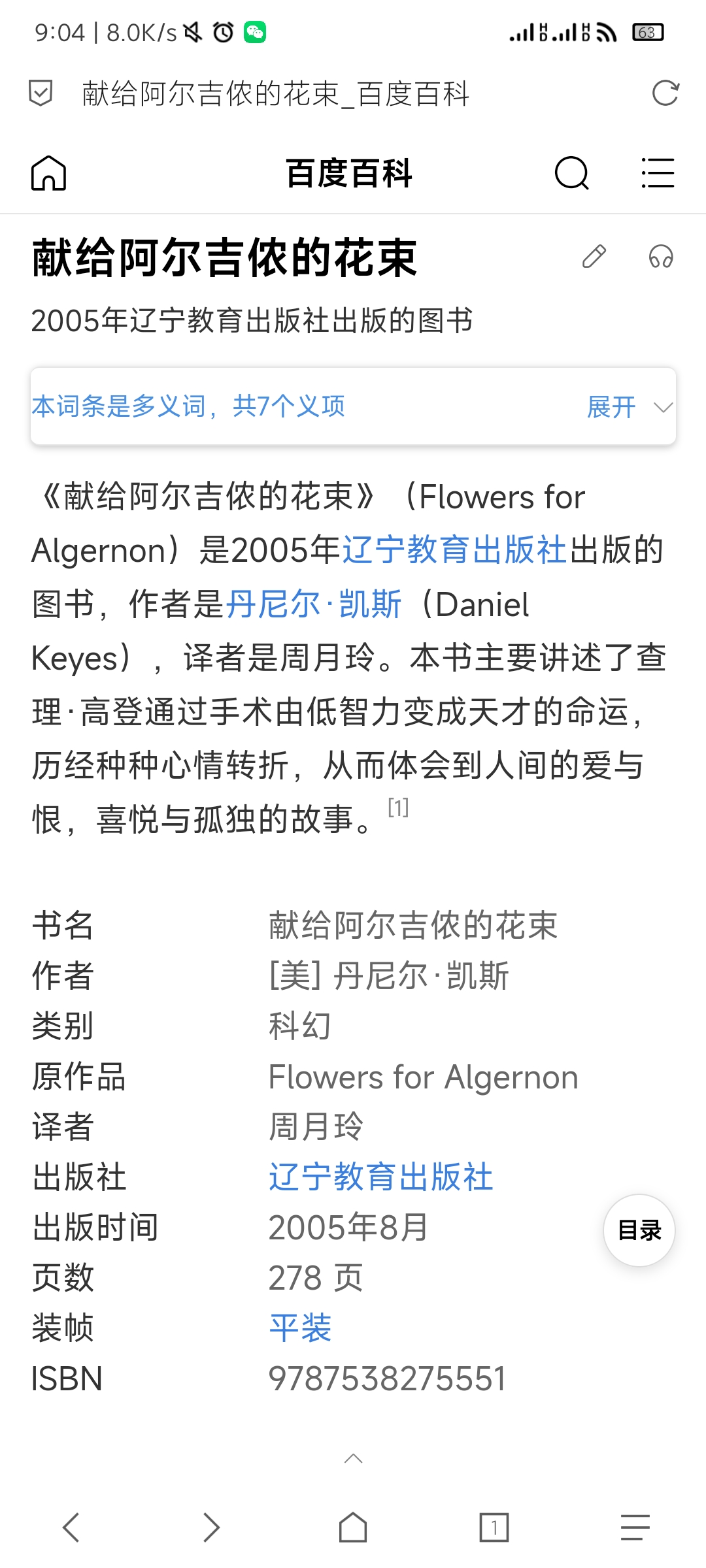Reload the page with the refresh icon

665,93
